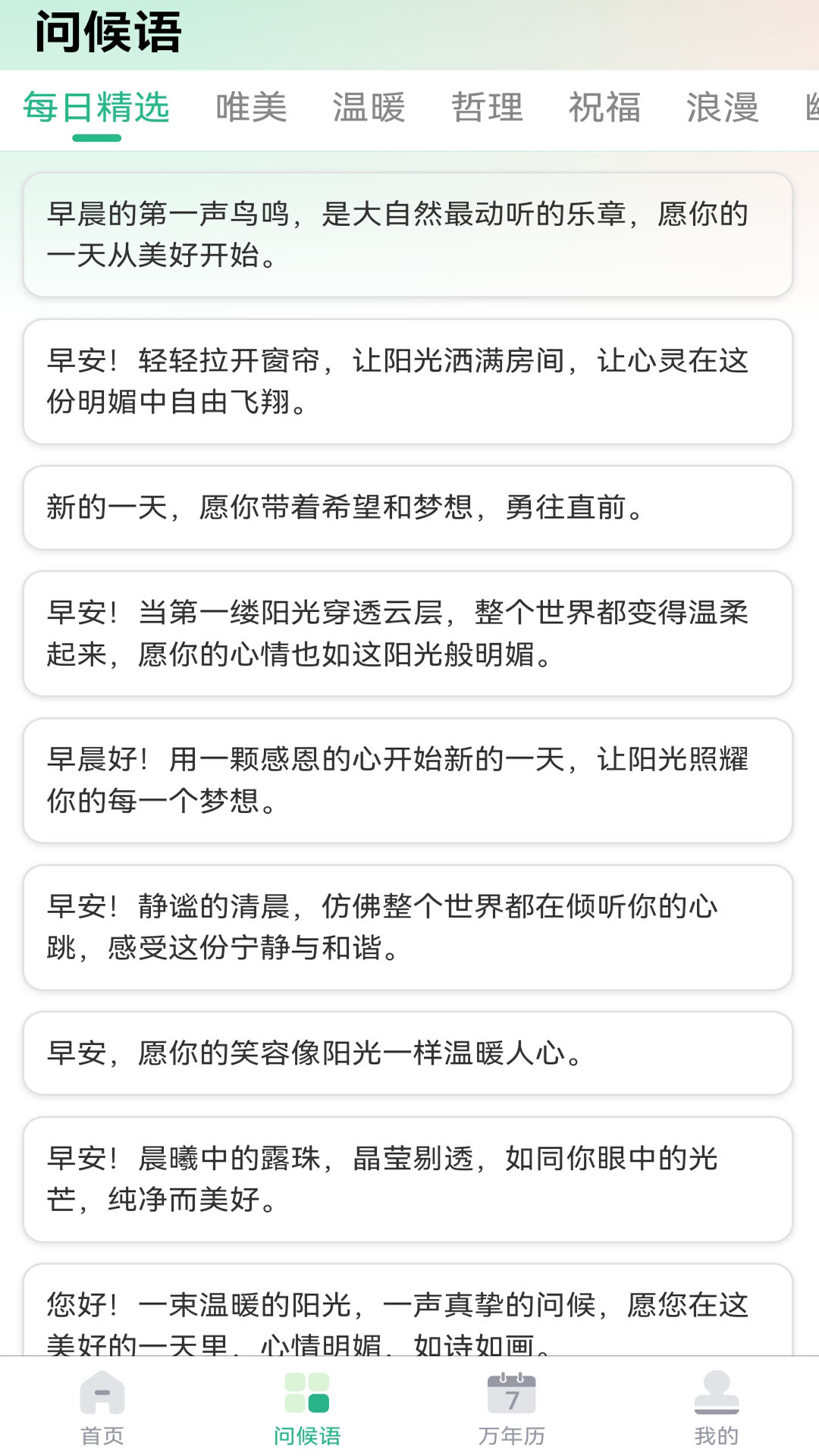This screenshot has width=819, height=1456.
Task: Open the greeting about 第一缕阳光穿透云层
Action: point(409,635)
